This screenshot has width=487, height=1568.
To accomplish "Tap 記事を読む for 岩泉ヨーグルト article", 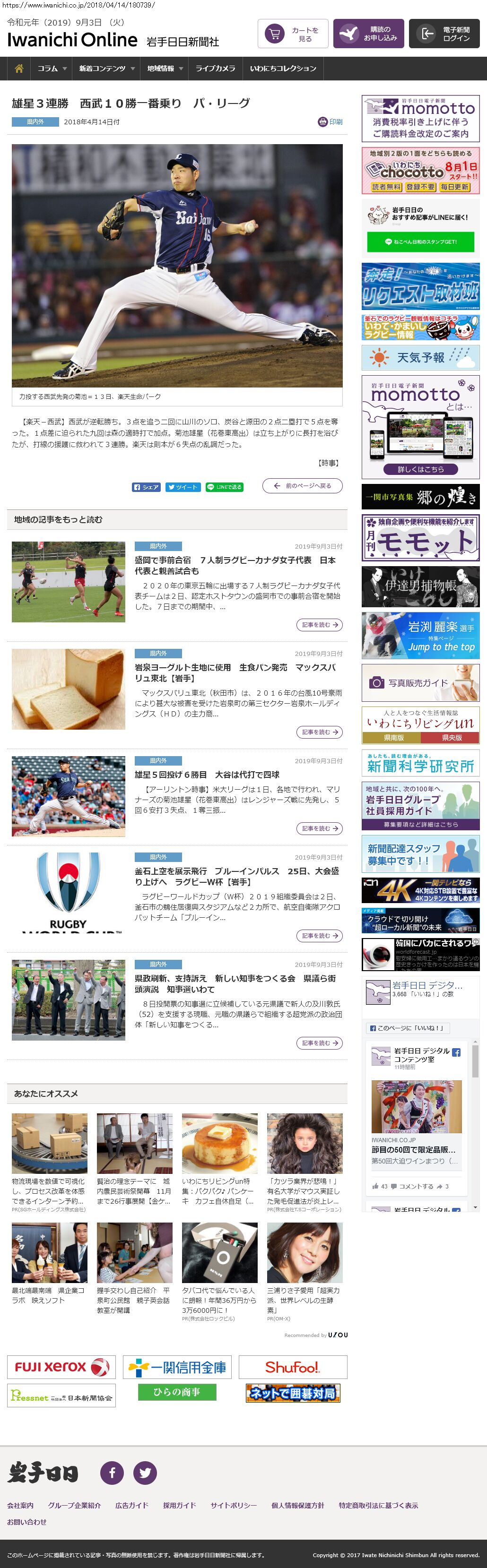I will [320, 732].
